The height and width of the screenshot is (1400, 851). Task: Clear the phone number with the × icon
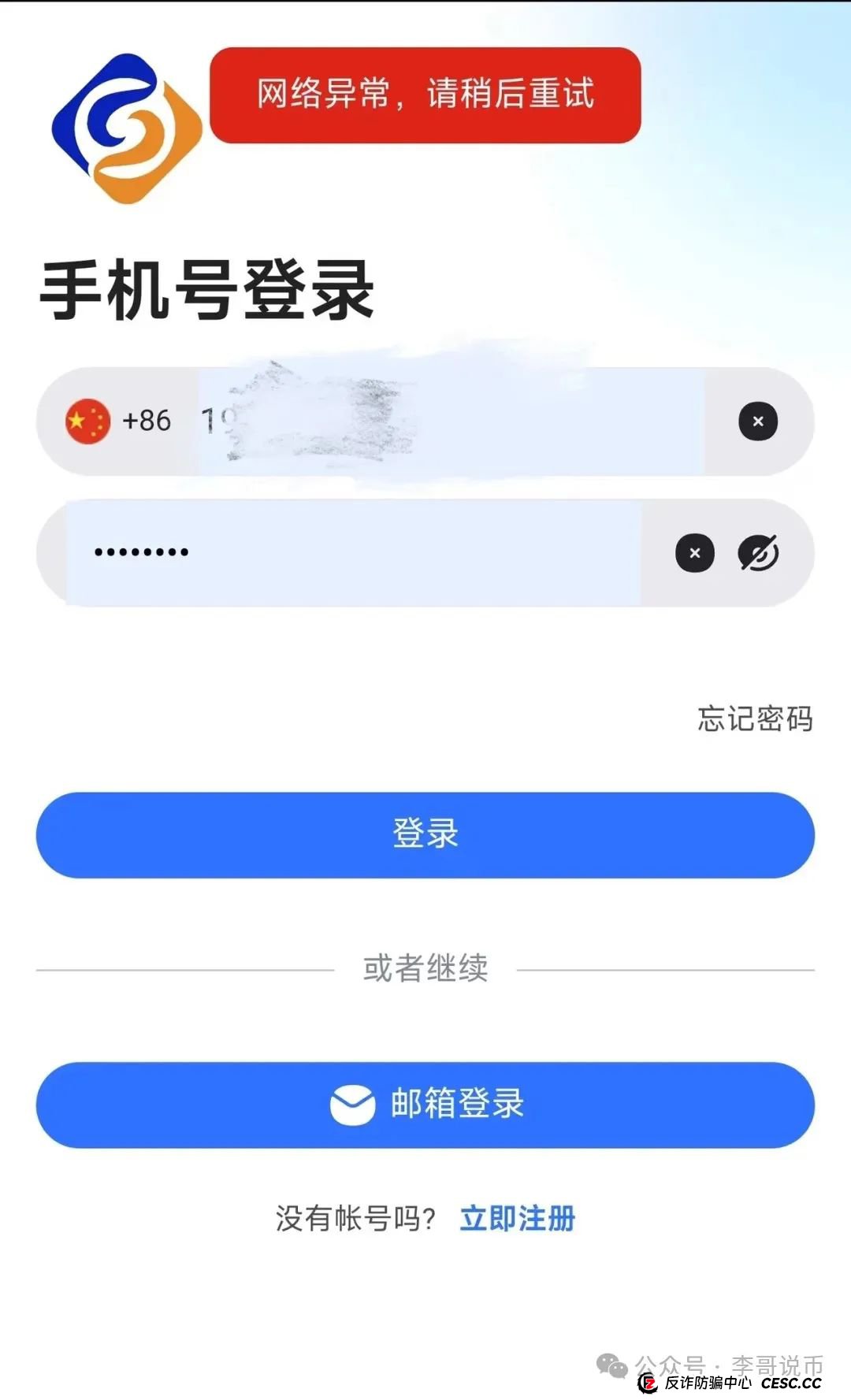(x=757, y=420)
